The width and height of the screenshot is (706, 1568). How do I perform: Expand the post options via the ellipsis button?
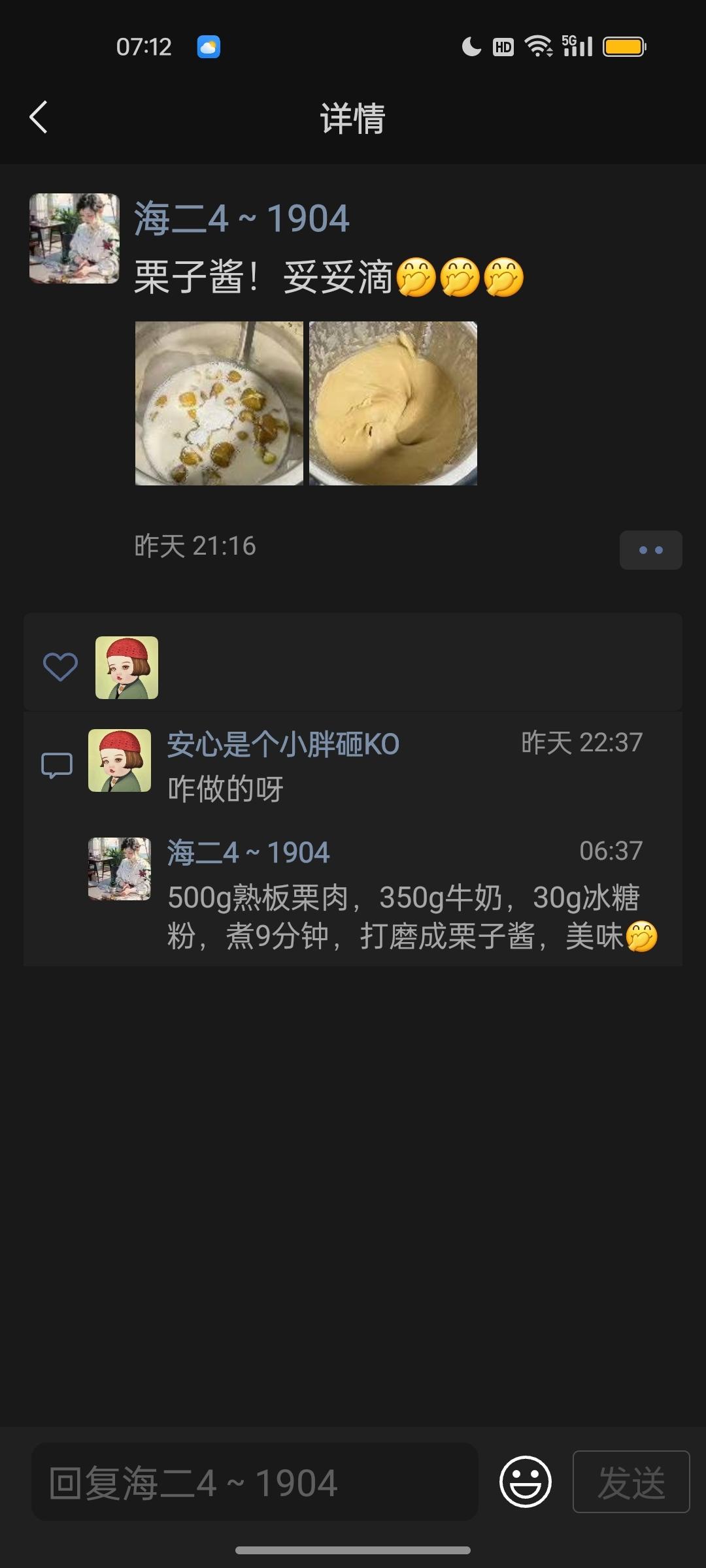pyautogui.click(x=650, y=549)
